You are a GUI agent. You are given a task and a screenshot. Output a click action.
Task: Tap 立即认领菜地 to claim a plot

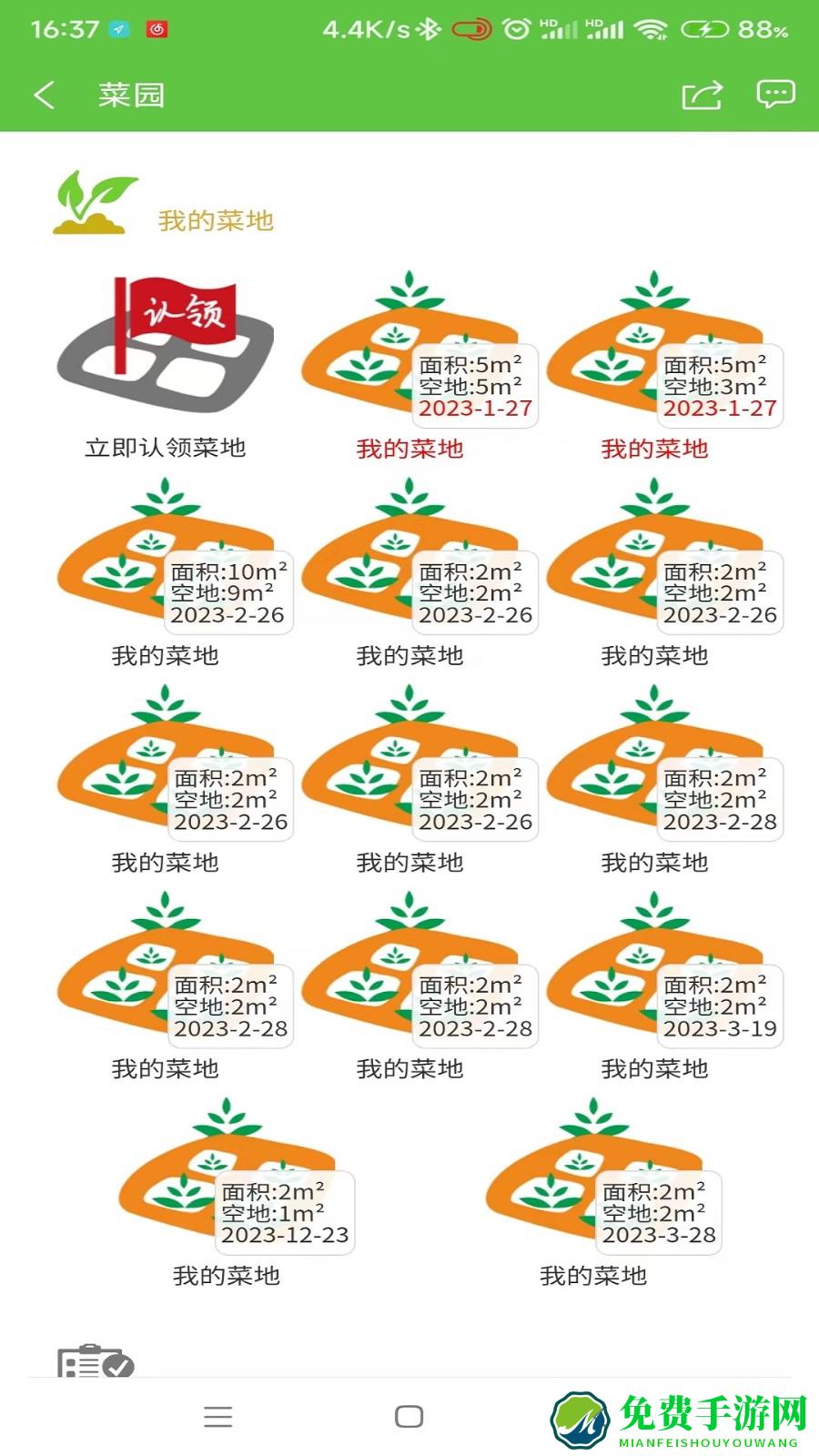click(x=166, y=364)
